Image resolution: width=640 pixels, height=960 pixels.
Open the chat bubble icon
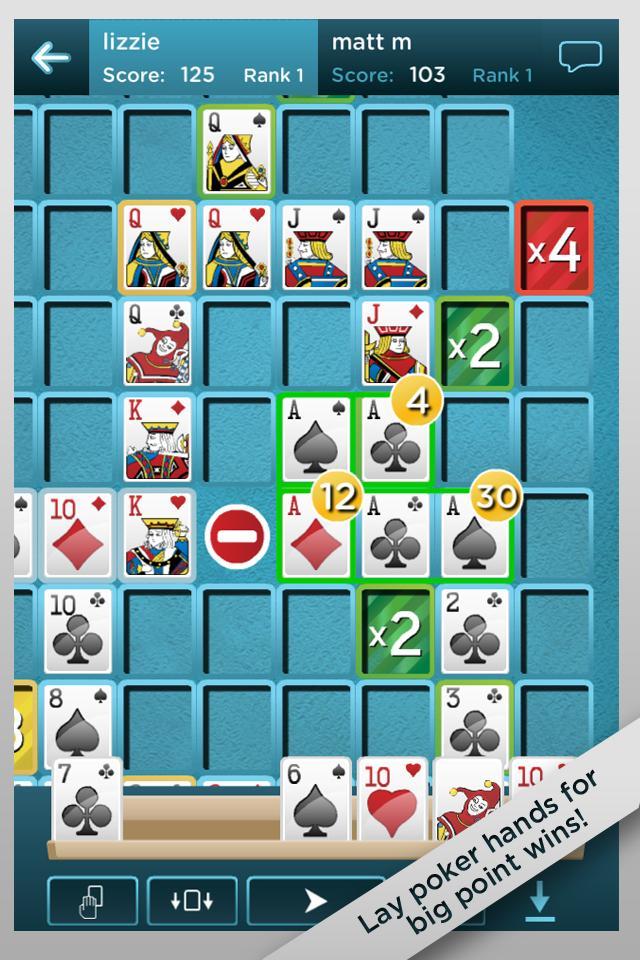coord(580,57)
